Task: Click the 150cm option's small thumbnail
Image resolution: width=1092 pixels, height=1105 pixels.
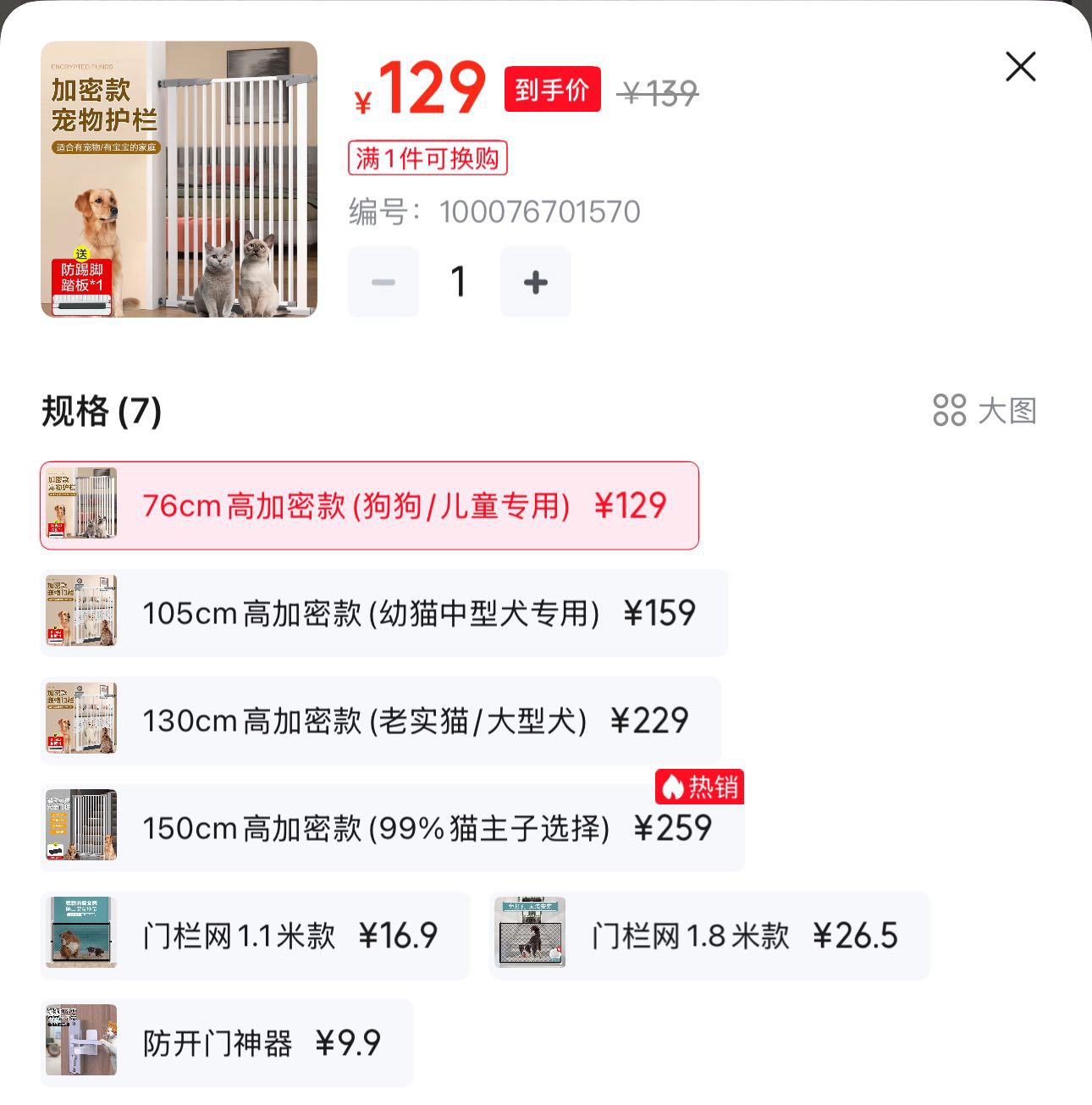Action: click(82, 826)
